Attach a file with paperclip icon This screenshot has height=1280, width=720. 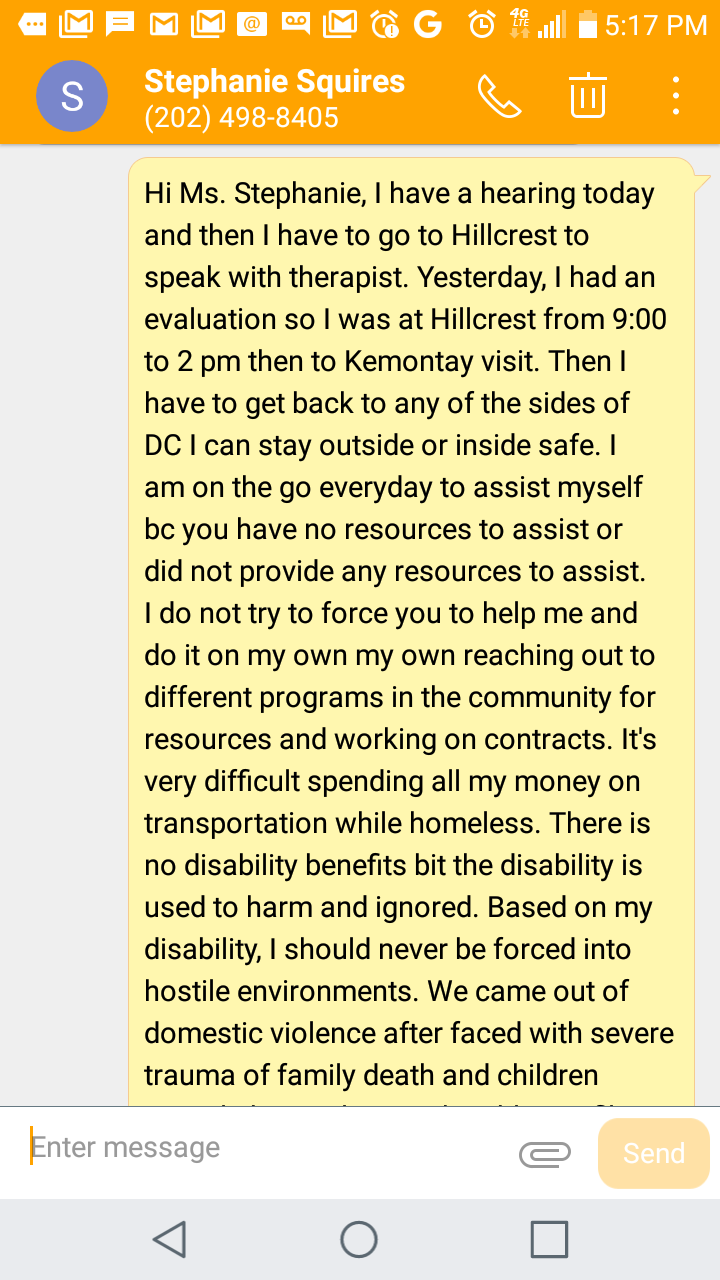pyautogui.click(x=545, y=1154)
